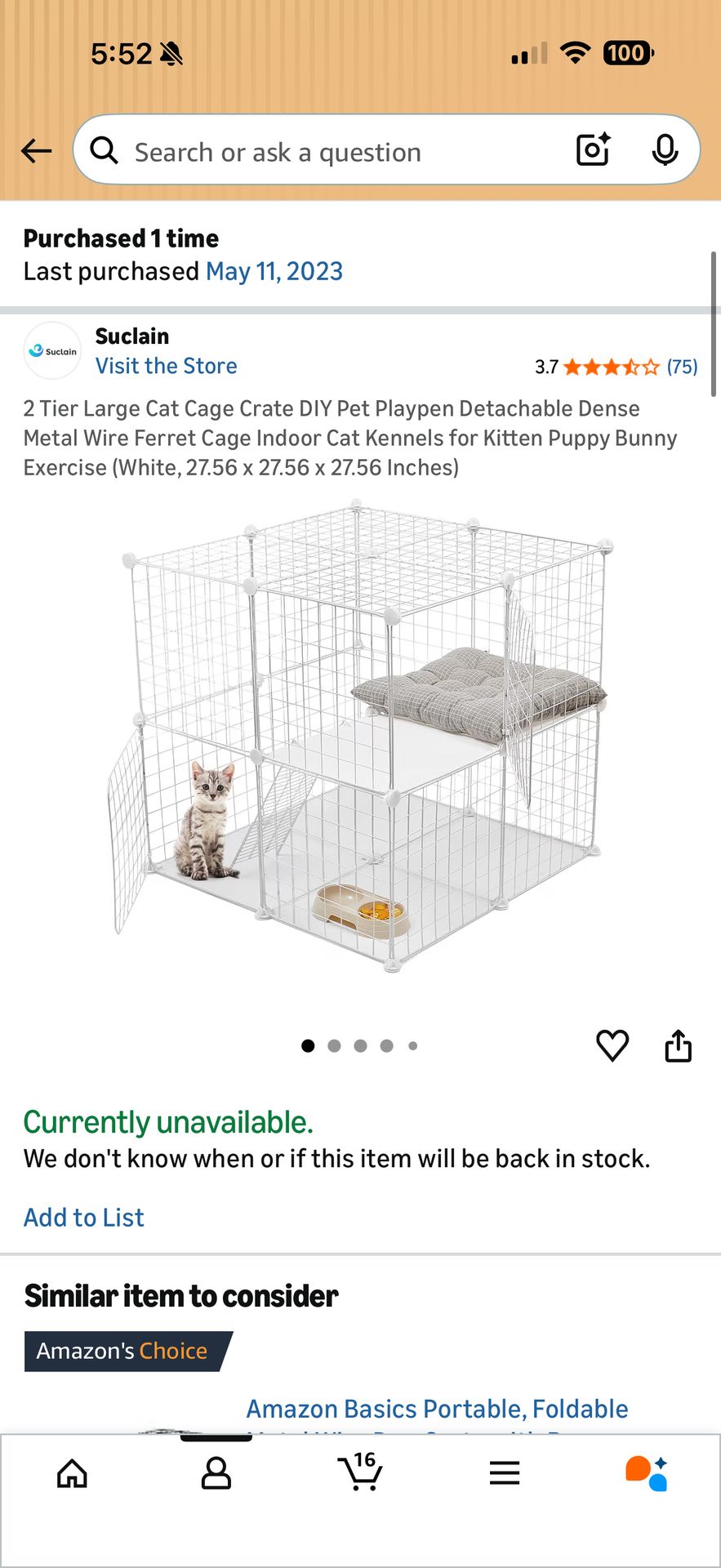
Task: Add the cat cage to a List
Action: coord(83,1217)
